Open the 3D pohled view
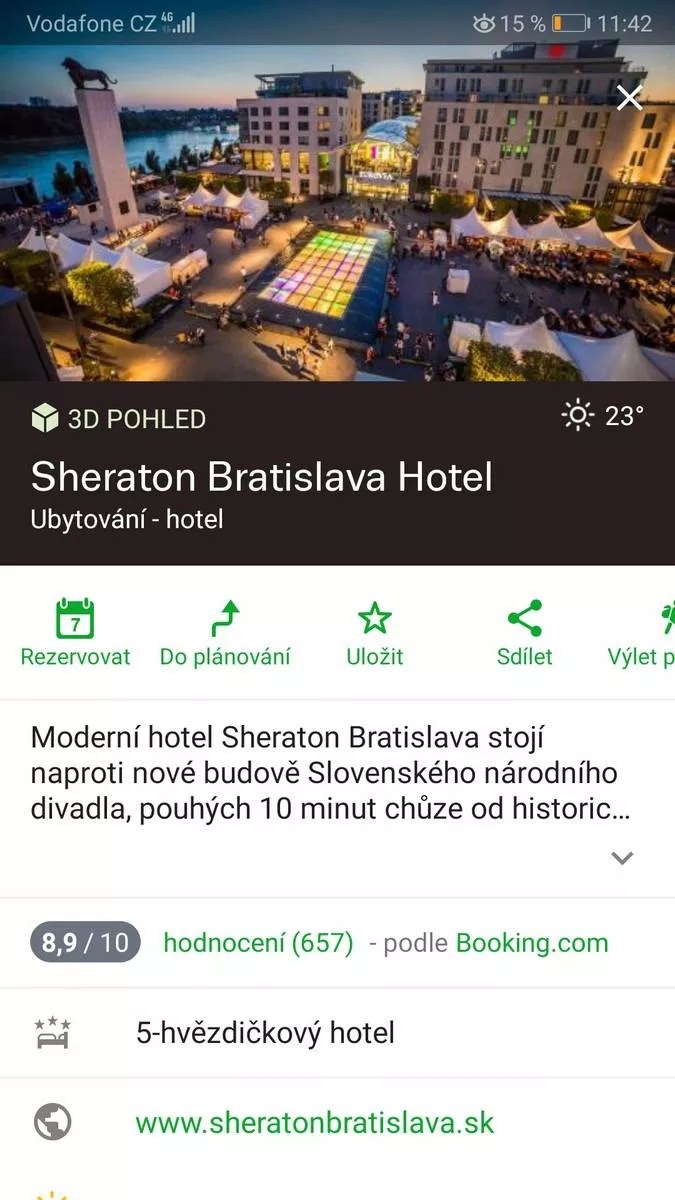 118,418
